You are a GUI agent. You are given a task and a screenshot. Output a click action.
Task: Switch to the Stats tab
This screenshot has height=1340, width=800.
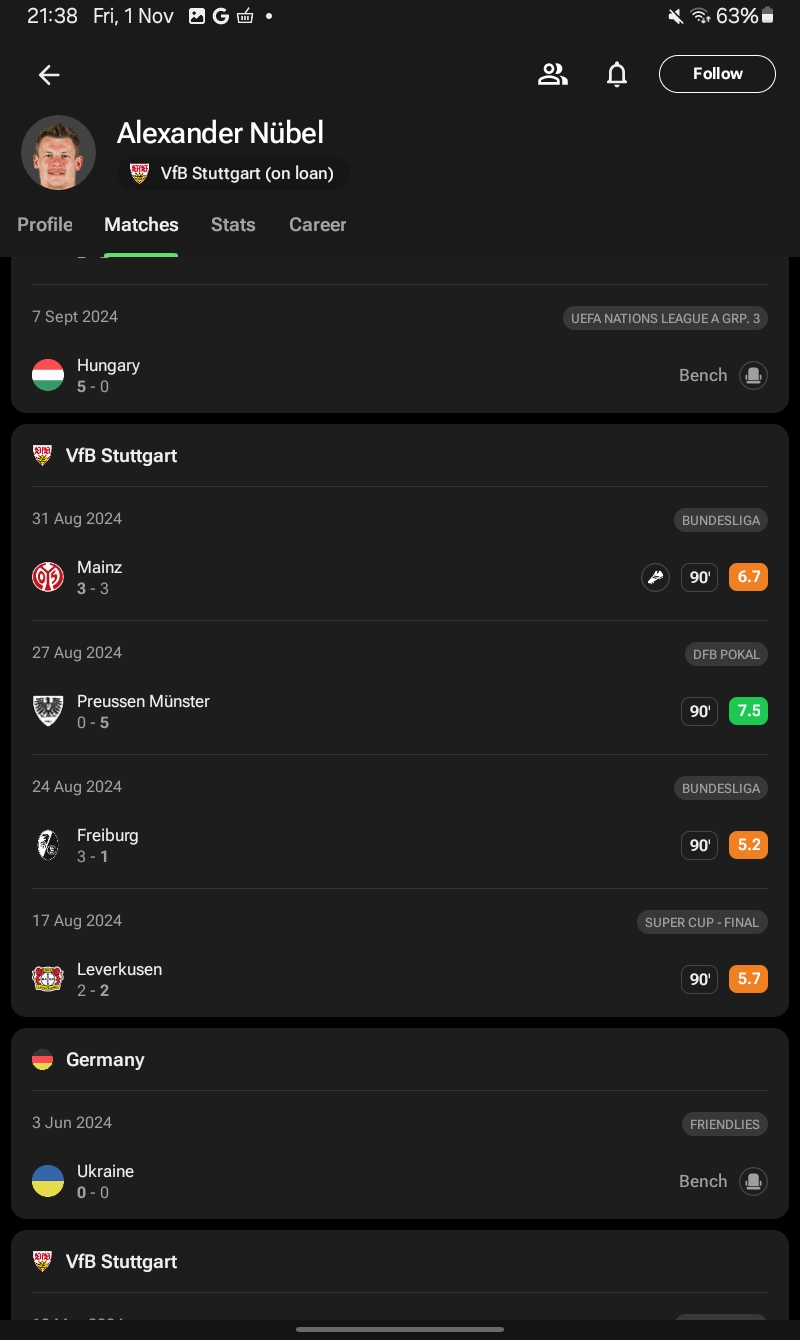tap(233, 225)
